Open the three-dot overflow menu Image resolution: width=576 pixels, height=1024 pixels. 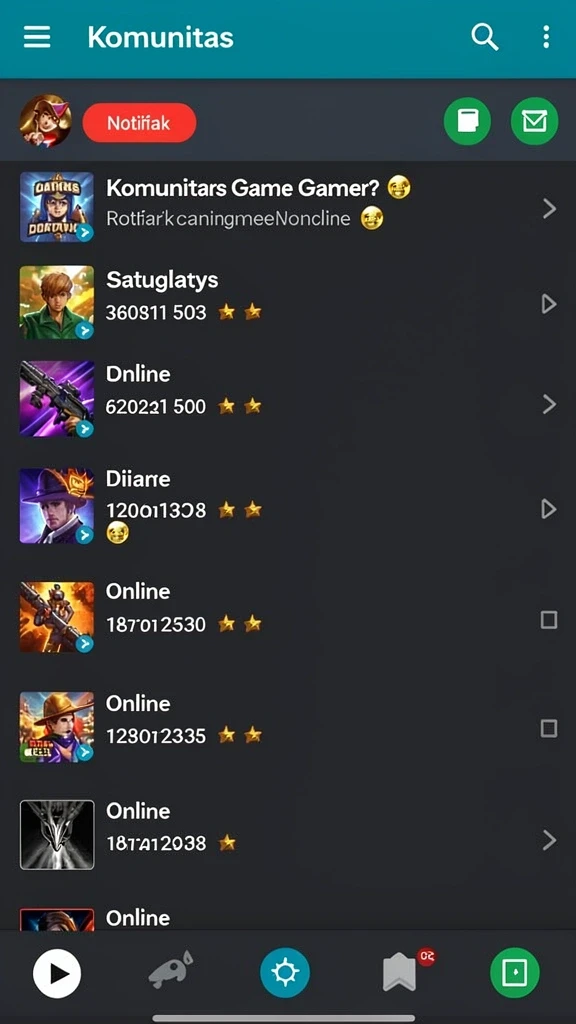(546, 37)
